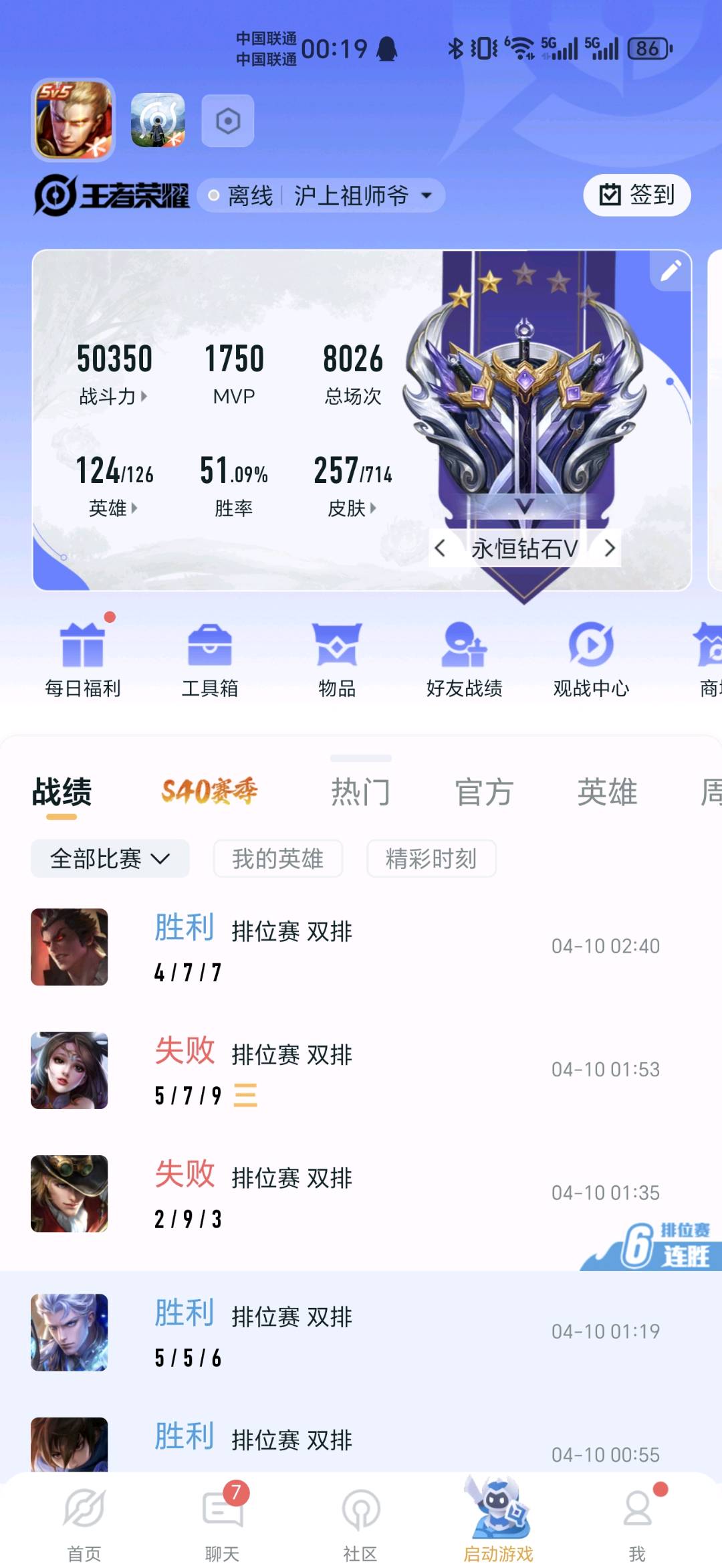Edit the profile card with the pencil icon
The width and height of the screenshot is (722, 1568).
[x=671, y=271]
